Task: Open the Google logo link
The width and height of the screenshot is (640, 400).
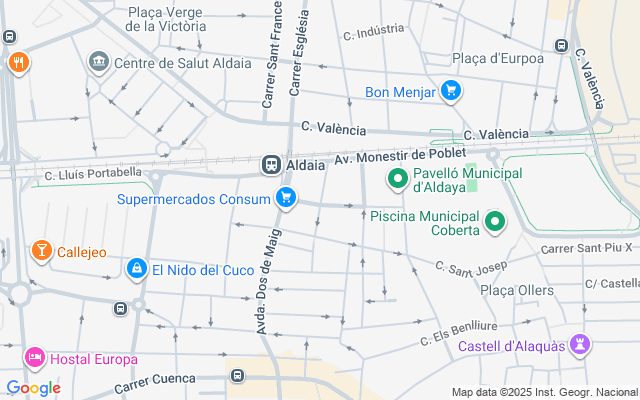Action: click(x=33, y=388)
